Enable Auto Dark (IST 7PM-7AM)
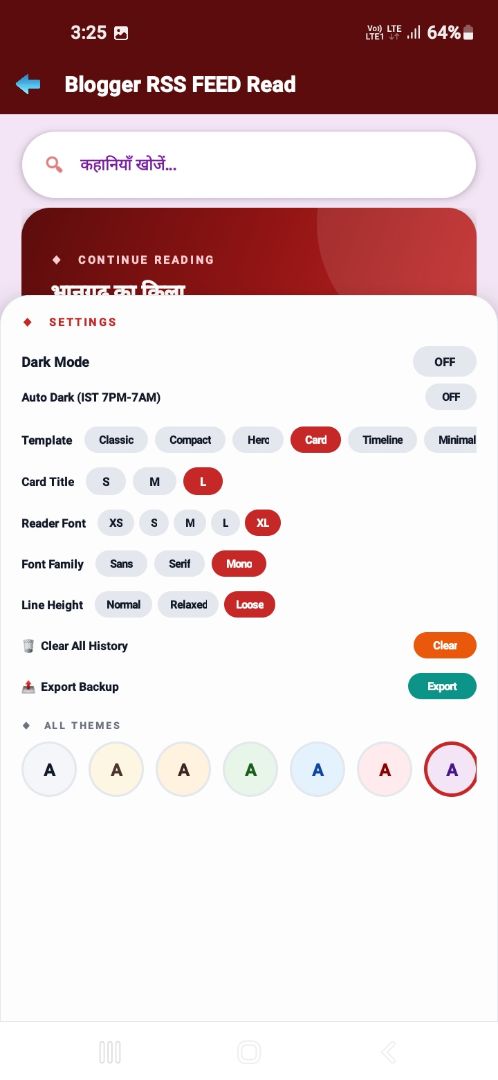The height and width of the screenshot is (1080, 498). [x=450, y=397]
